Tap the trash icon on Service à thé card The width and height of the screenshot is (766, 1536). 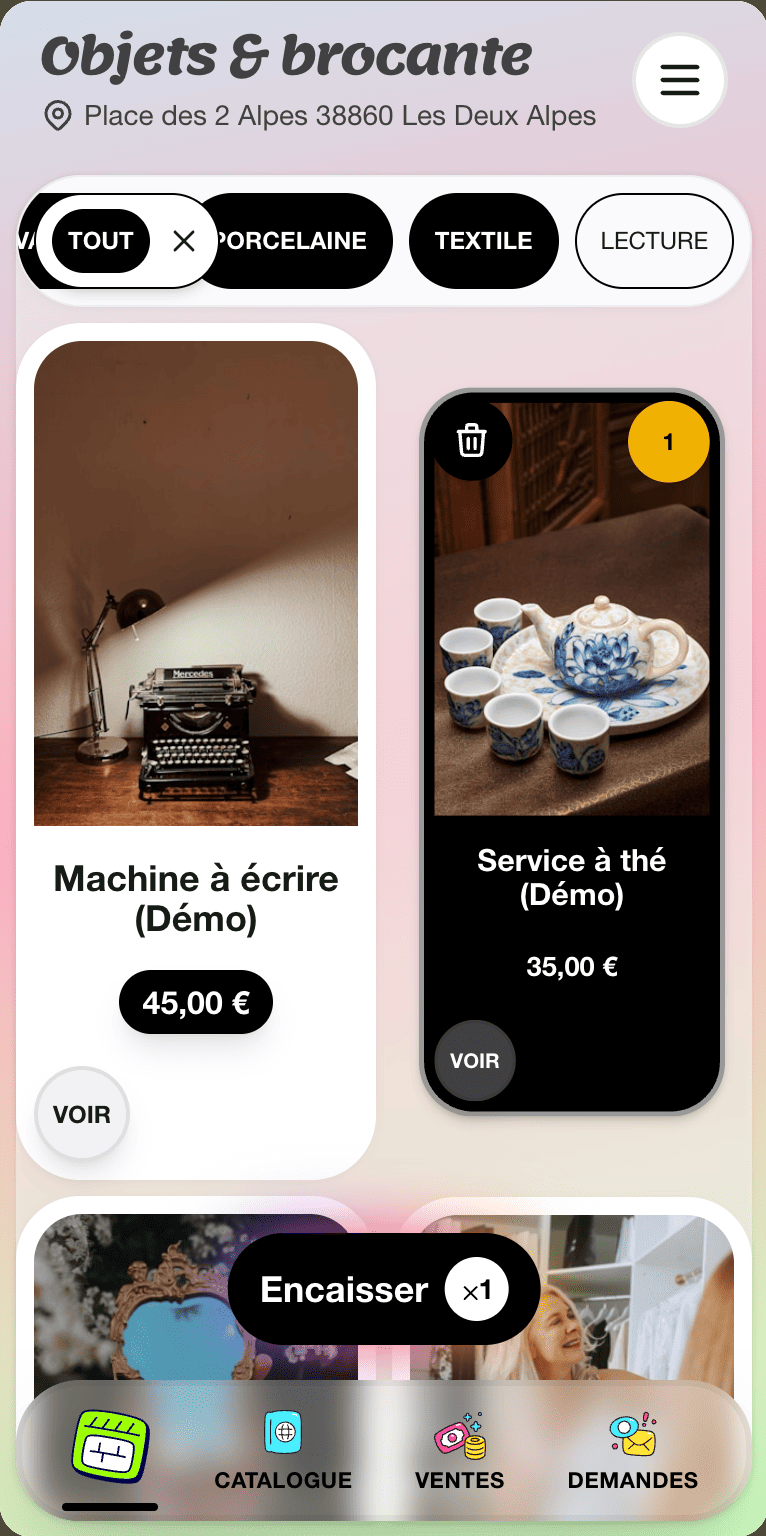(x=471, y=440)
